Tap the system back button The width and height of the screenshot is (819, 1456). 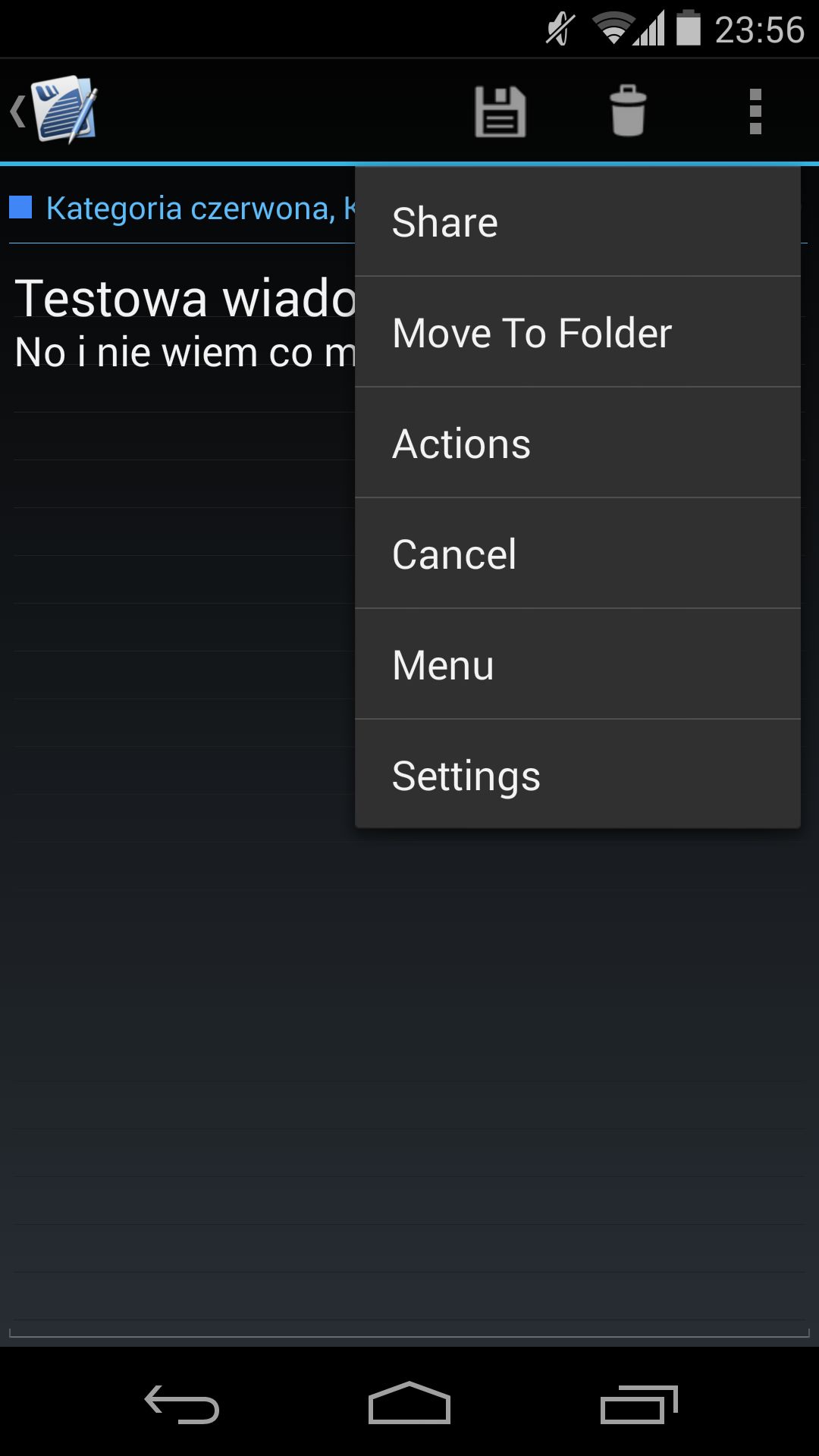[x=182, y=1404]
